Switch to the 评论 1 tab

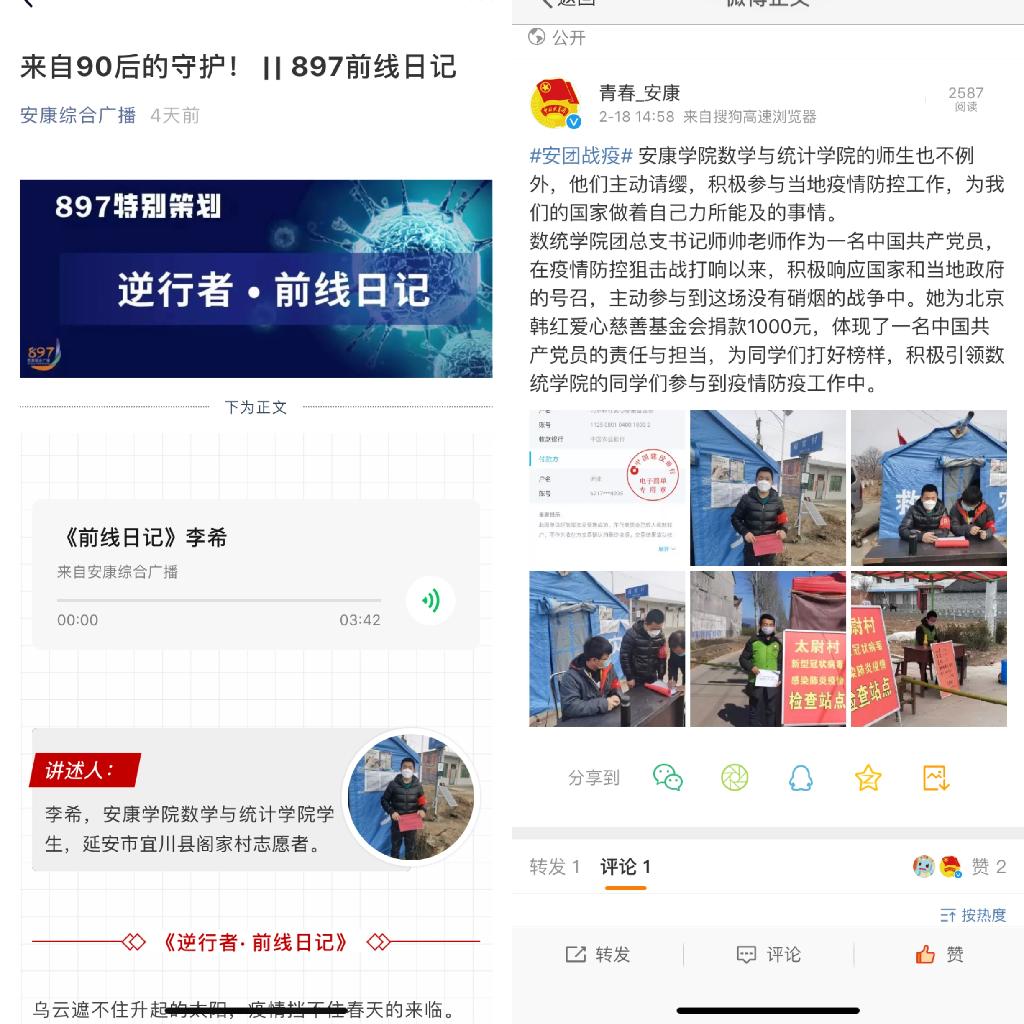pyautogui.click(x=626, y=867)
